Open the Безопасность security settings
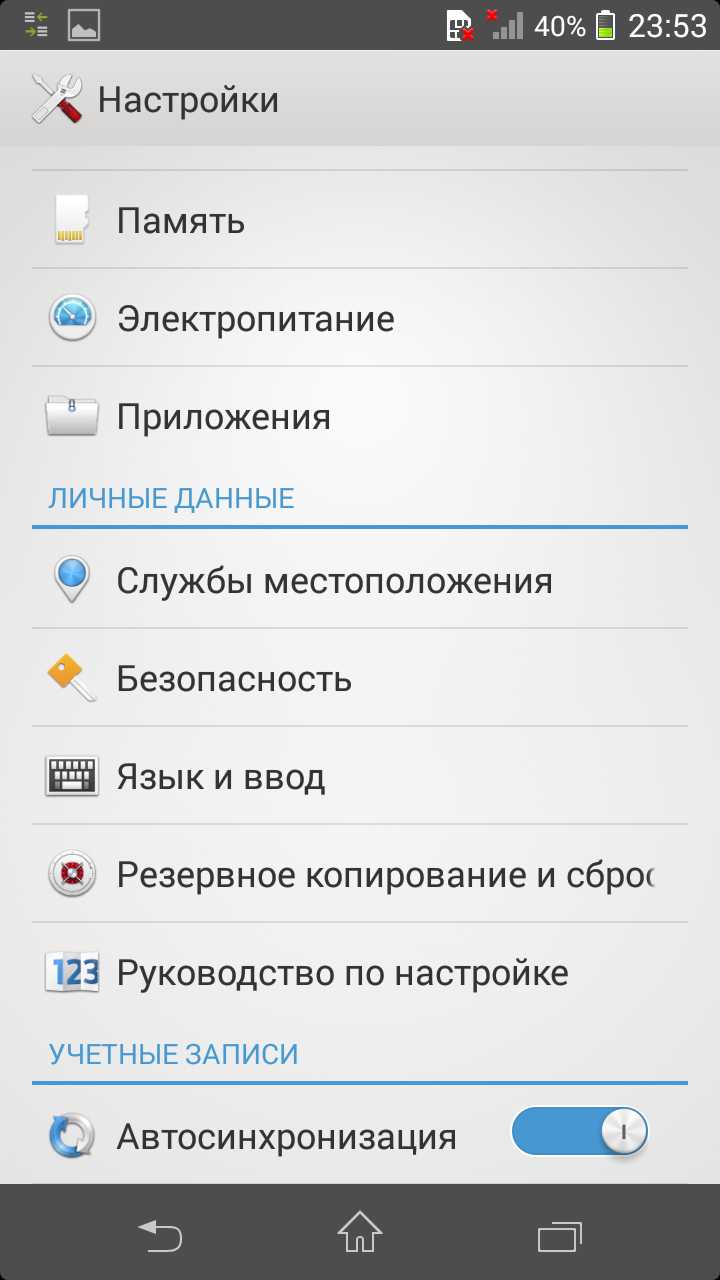Image resolution: width=720 pixels, height=1280 pixels. tap(360, 678)
